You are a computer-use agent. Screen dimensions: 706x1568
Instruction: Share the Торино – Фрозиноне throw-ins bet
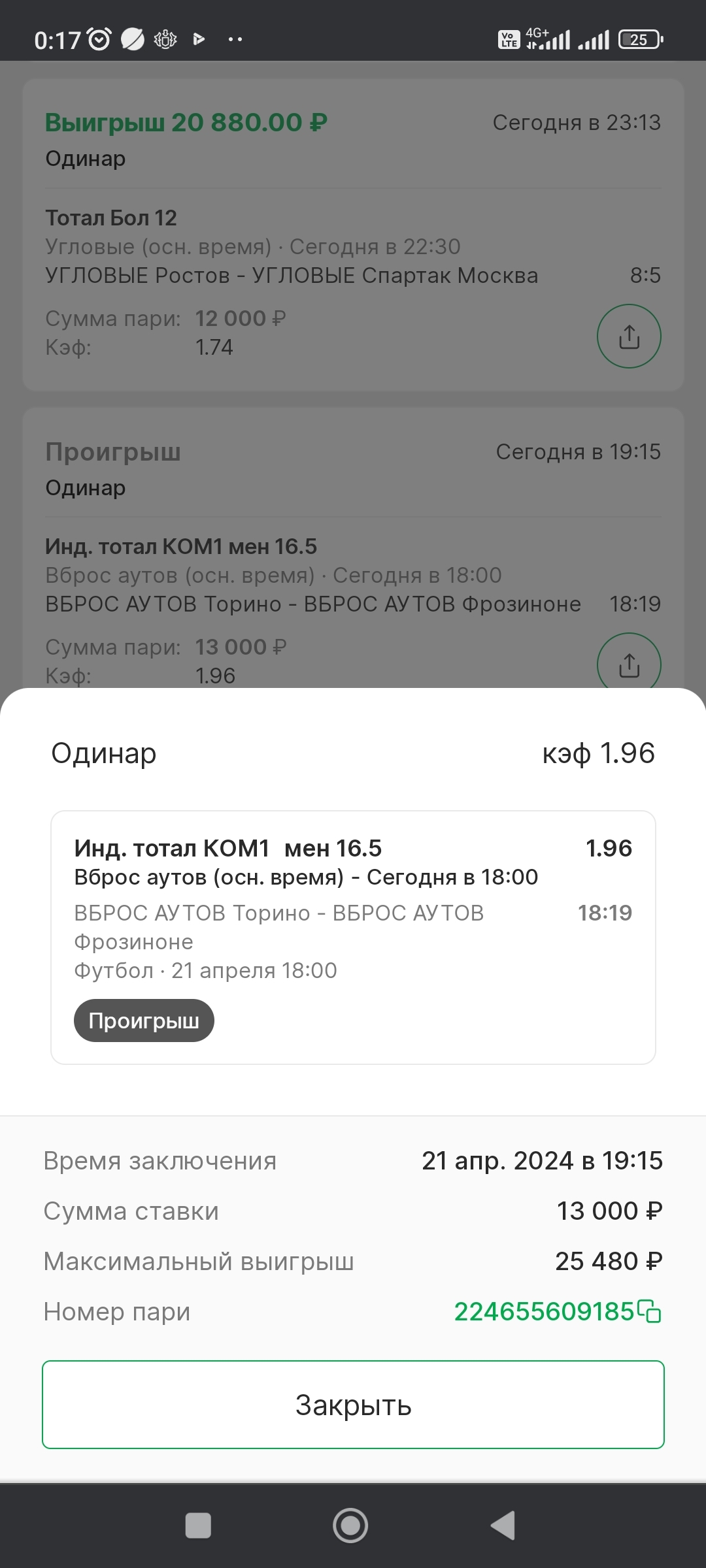click(x=629, y=661)
